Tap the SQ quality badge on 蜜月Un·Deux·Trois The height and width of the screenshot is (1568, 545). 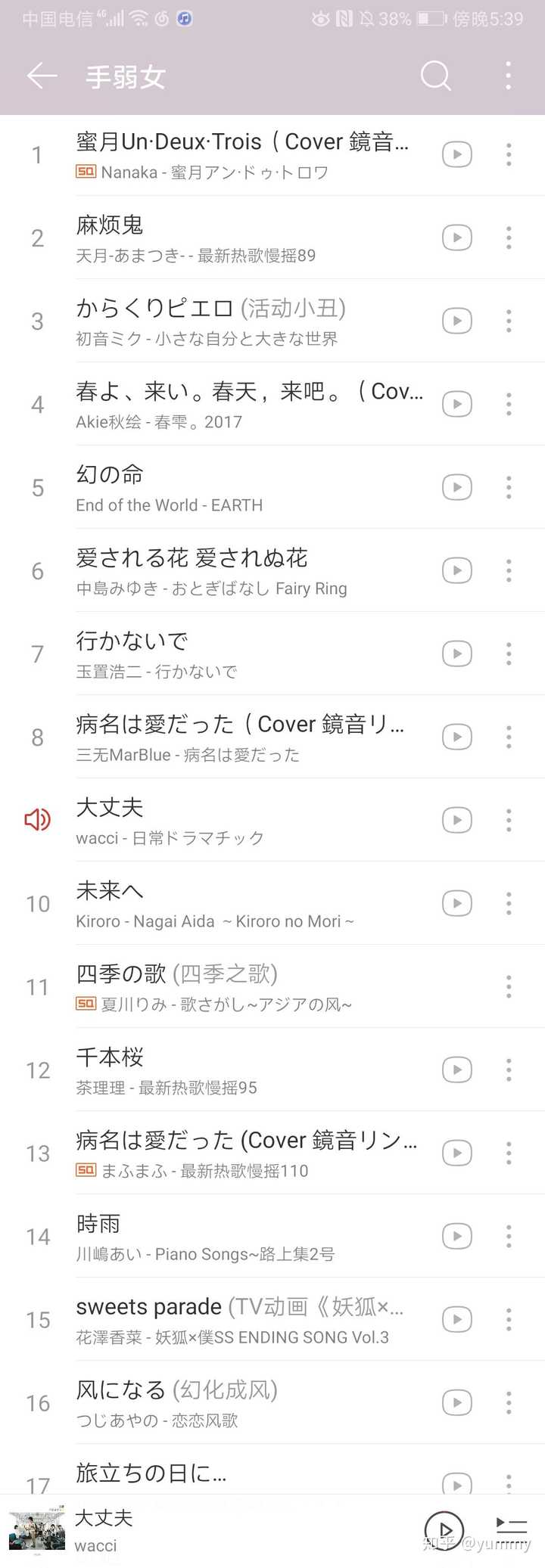coord(86,172)
